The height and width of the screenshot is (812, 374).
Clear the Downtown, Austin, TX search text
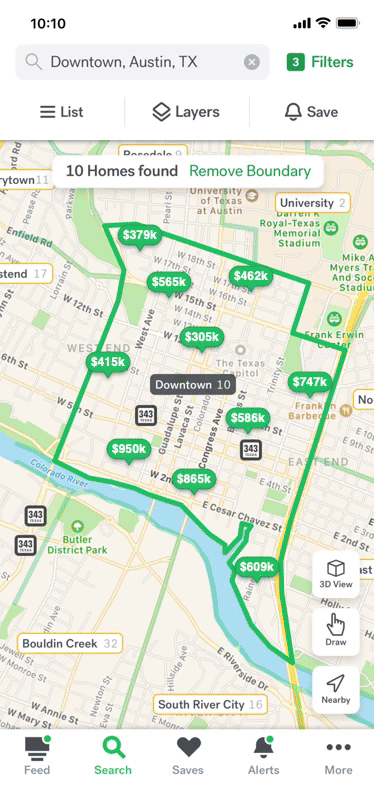(x=252, y=63)
